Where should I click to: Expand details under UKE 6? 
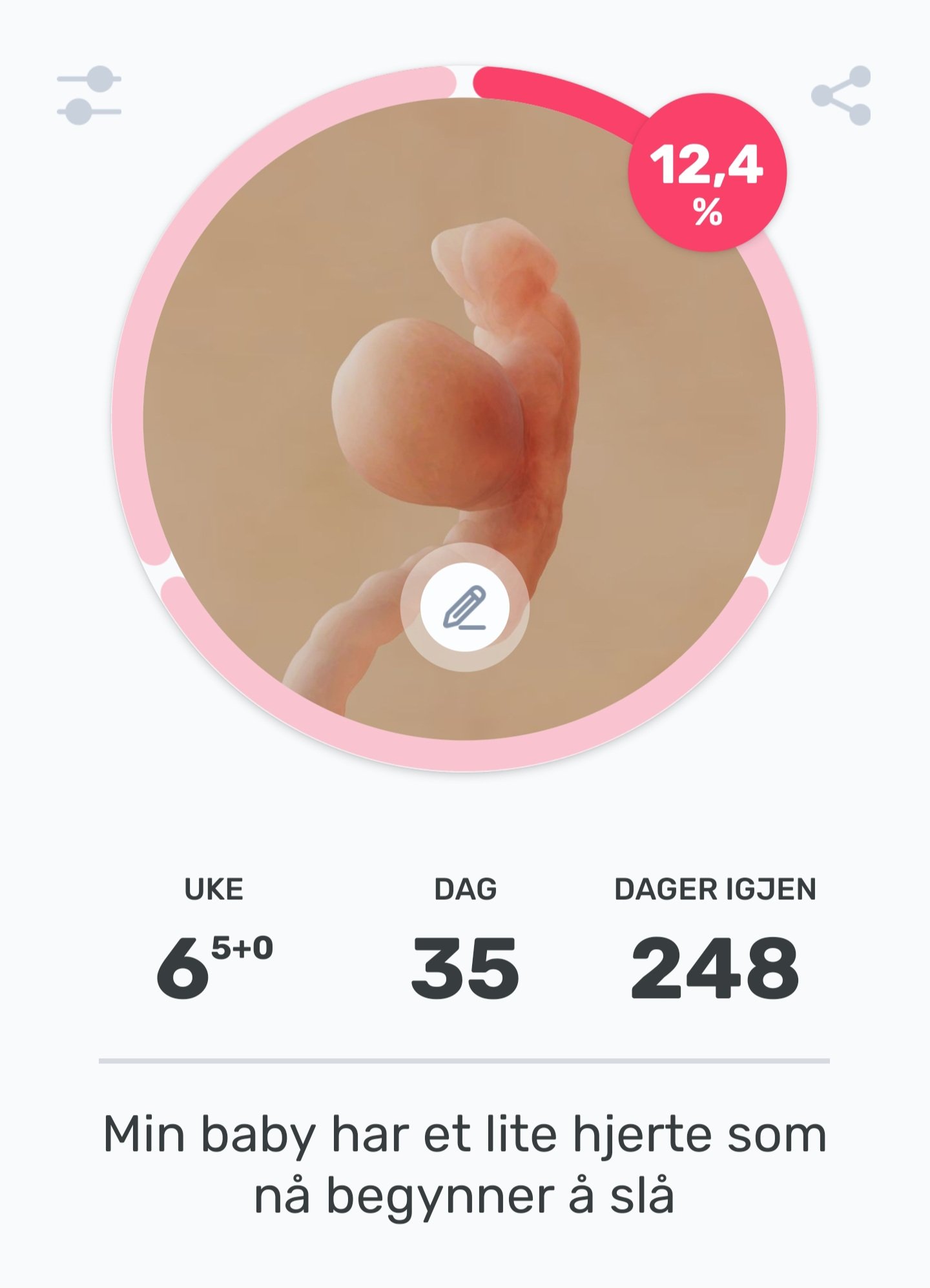213,968
